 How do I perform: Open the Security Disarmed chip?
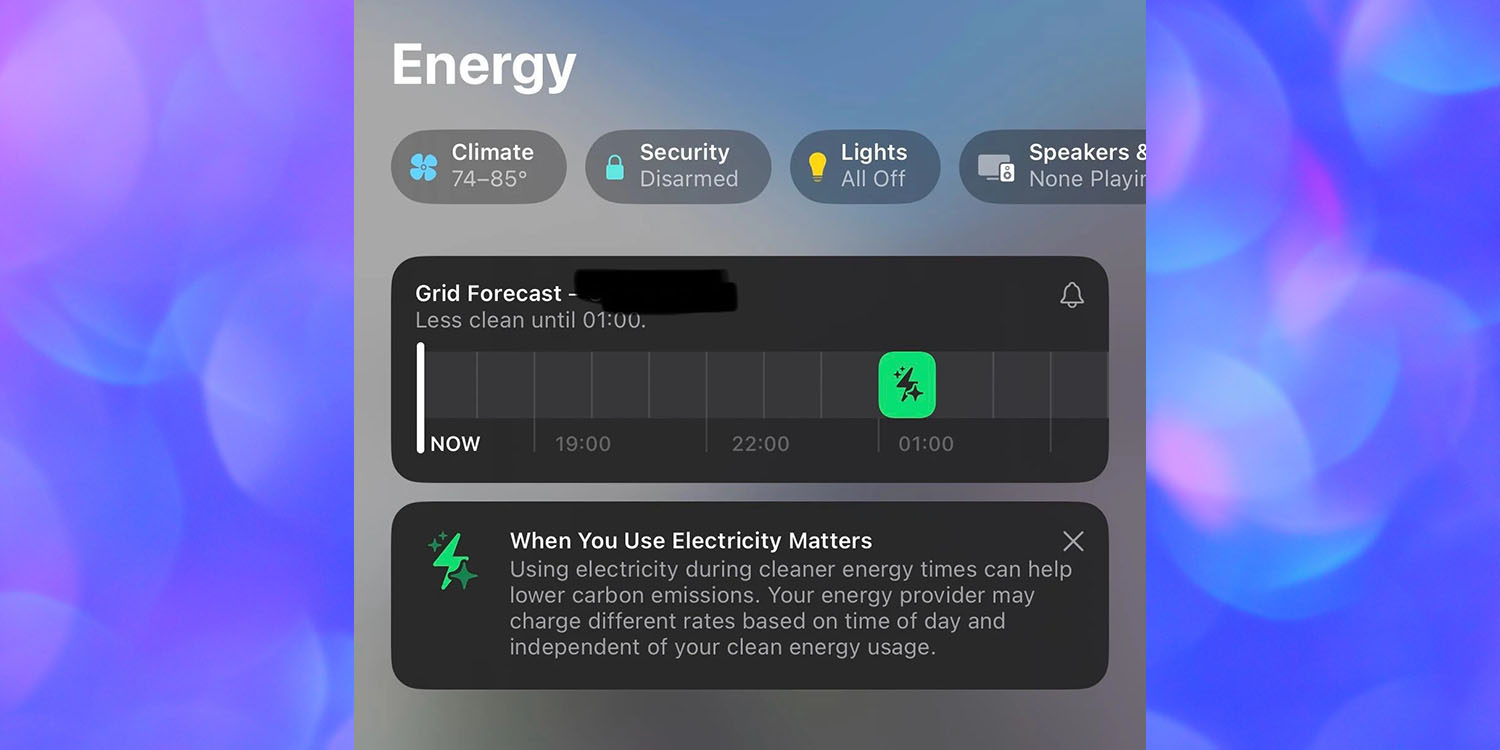pos(677,166)
